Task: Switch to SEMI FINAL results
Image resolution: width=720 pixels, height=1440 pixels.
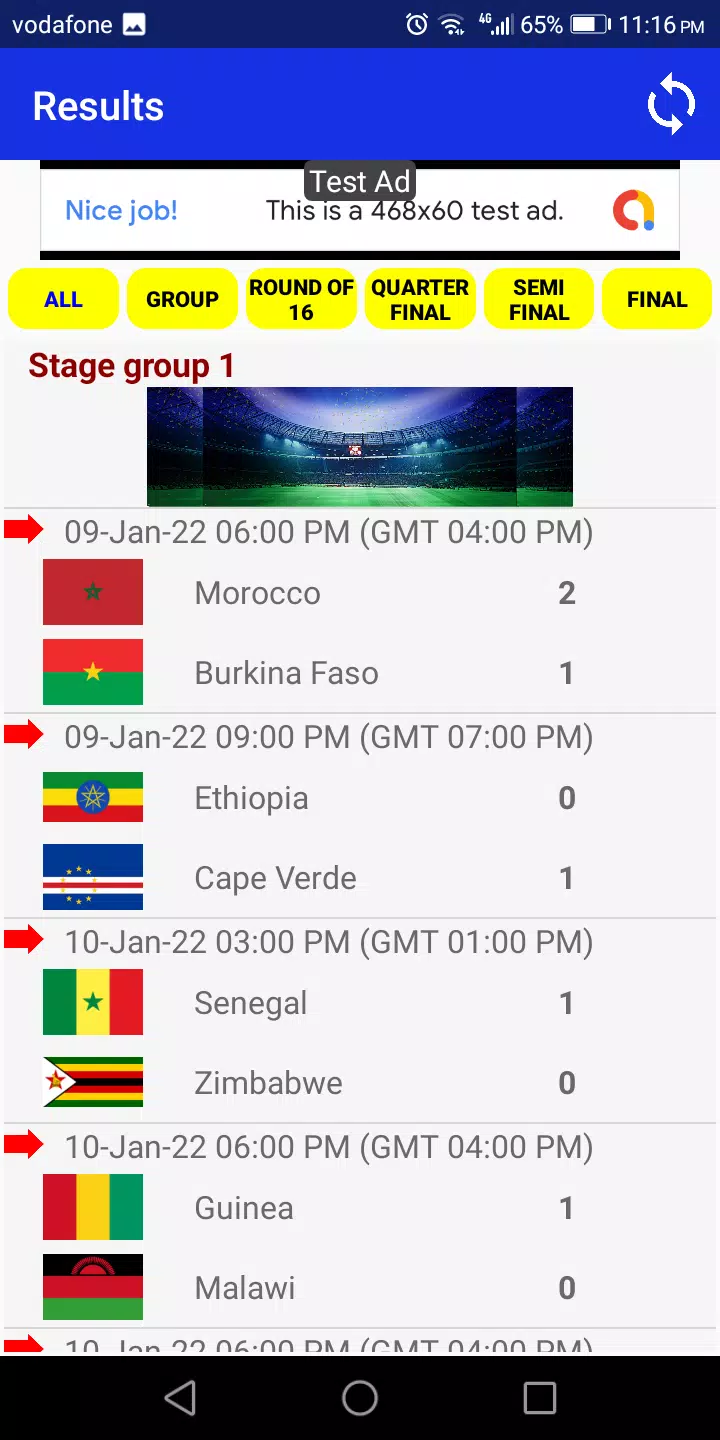Action: point(539,299)
